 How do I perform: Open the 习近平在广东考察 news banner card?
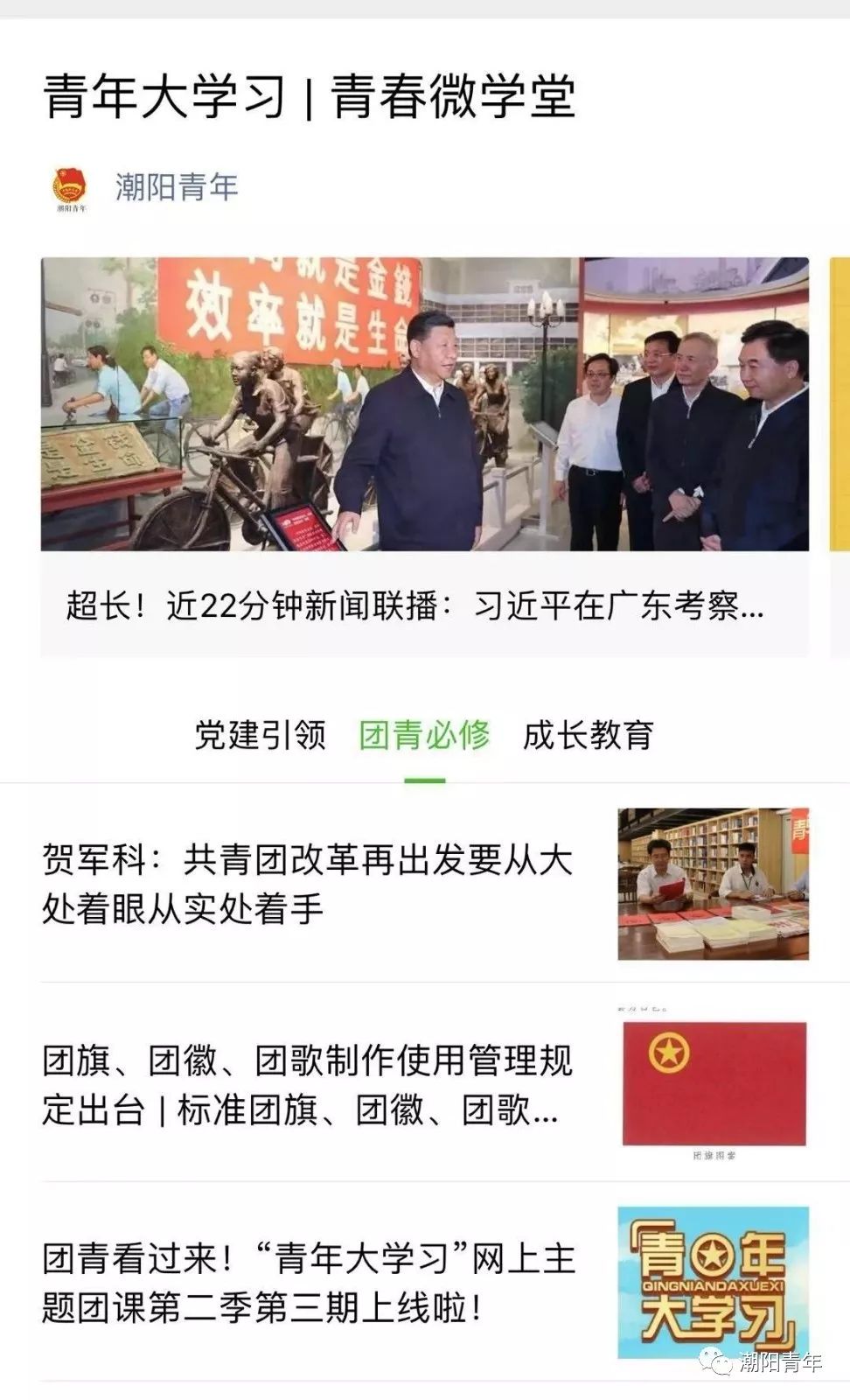(424, 456)
